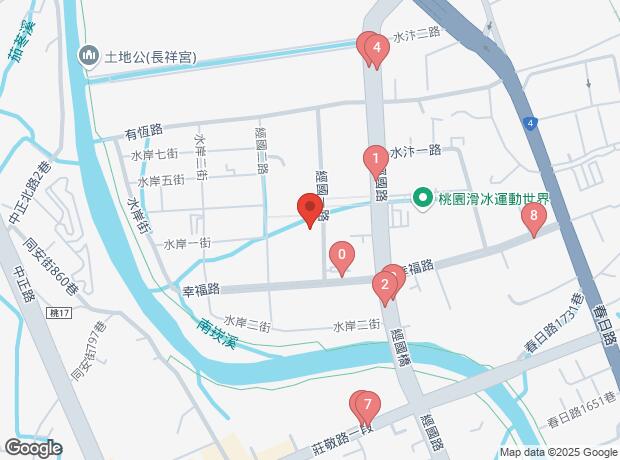Select the marker numbered 7
This screenshot has width=620, height=460.
(368, 406)
